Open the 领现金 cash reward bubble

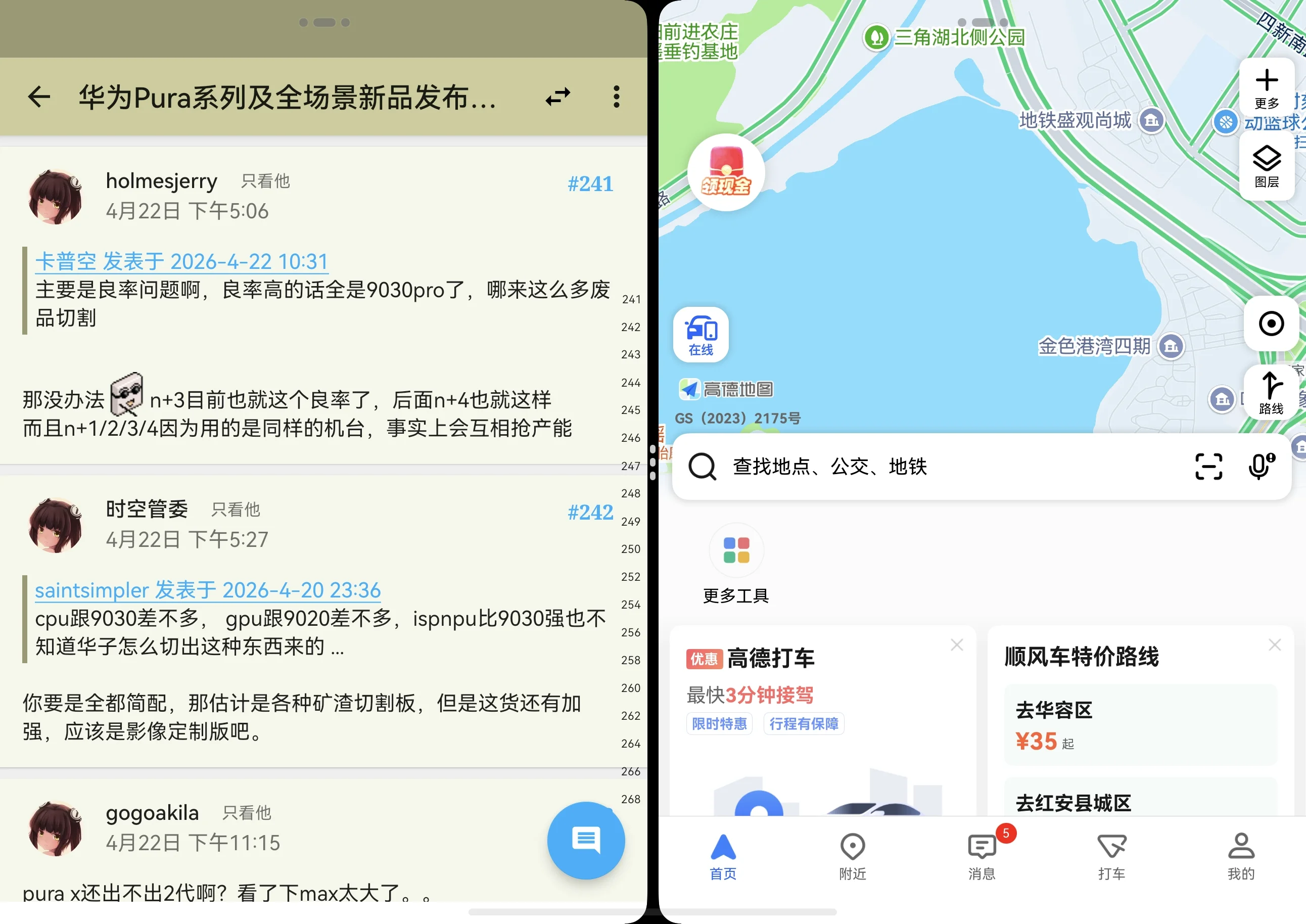725,172
